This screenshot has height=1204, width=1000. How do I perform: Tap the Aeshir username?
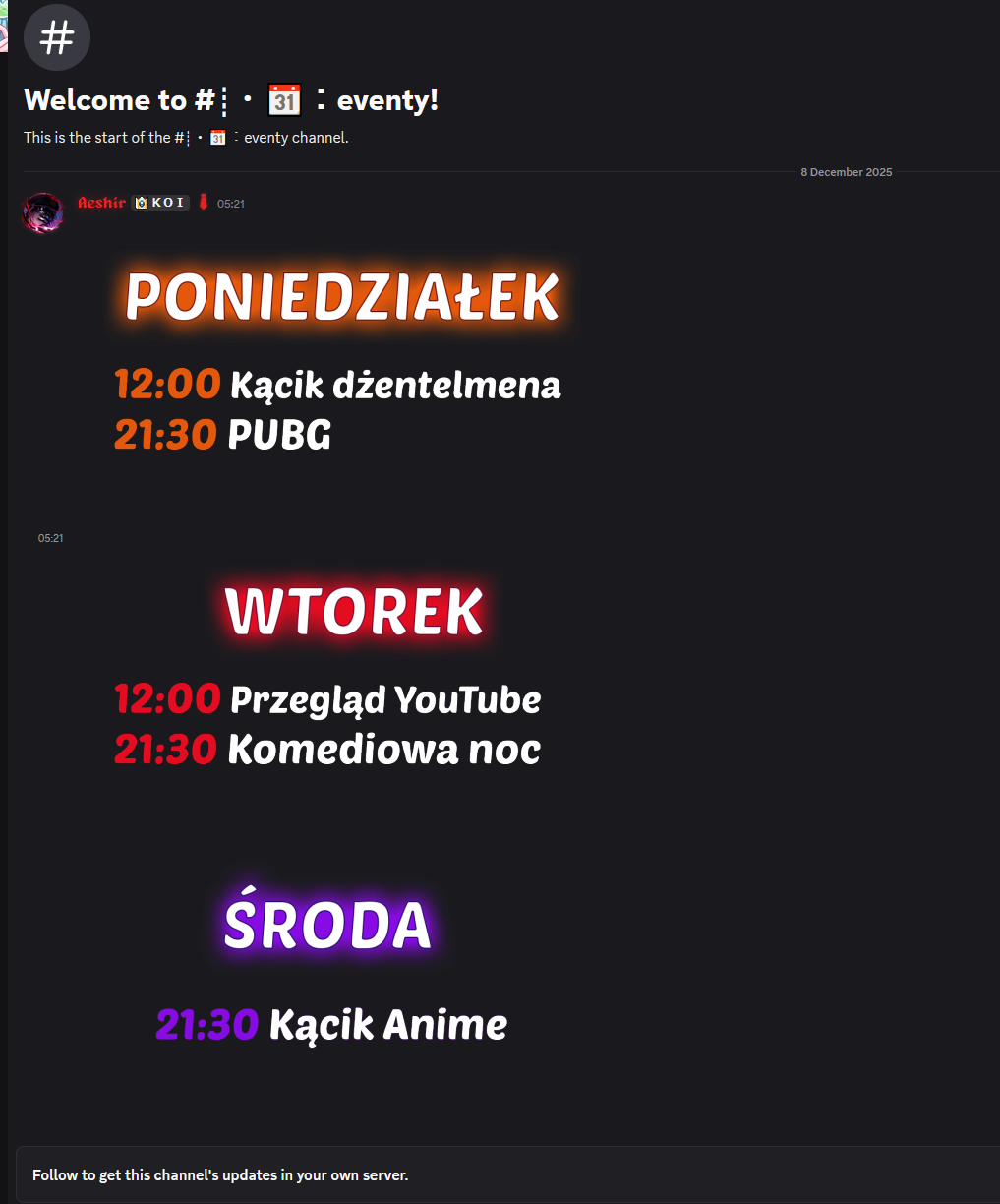[x=101, y=203]
